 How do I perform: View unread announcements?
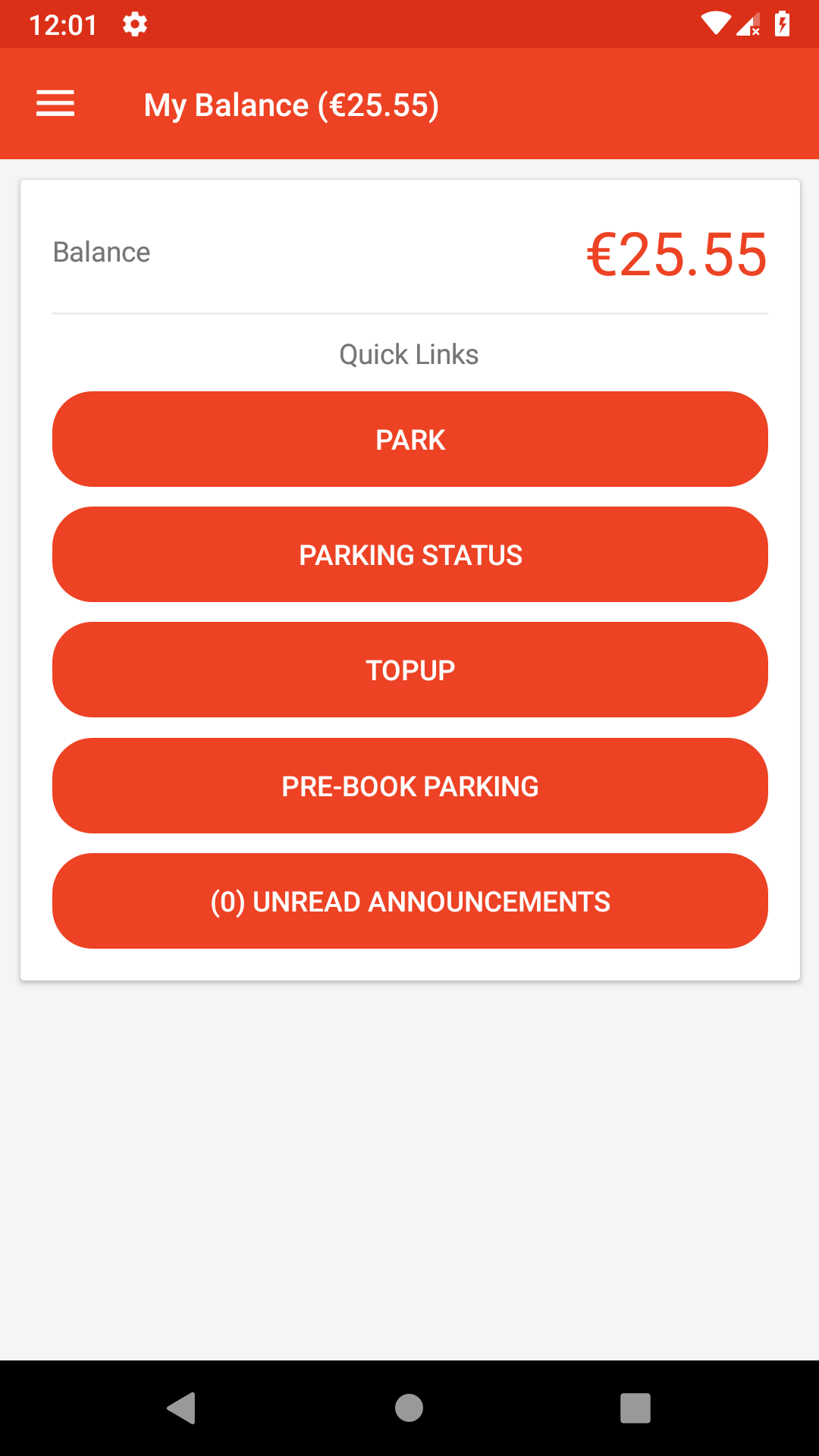(410, 901)
